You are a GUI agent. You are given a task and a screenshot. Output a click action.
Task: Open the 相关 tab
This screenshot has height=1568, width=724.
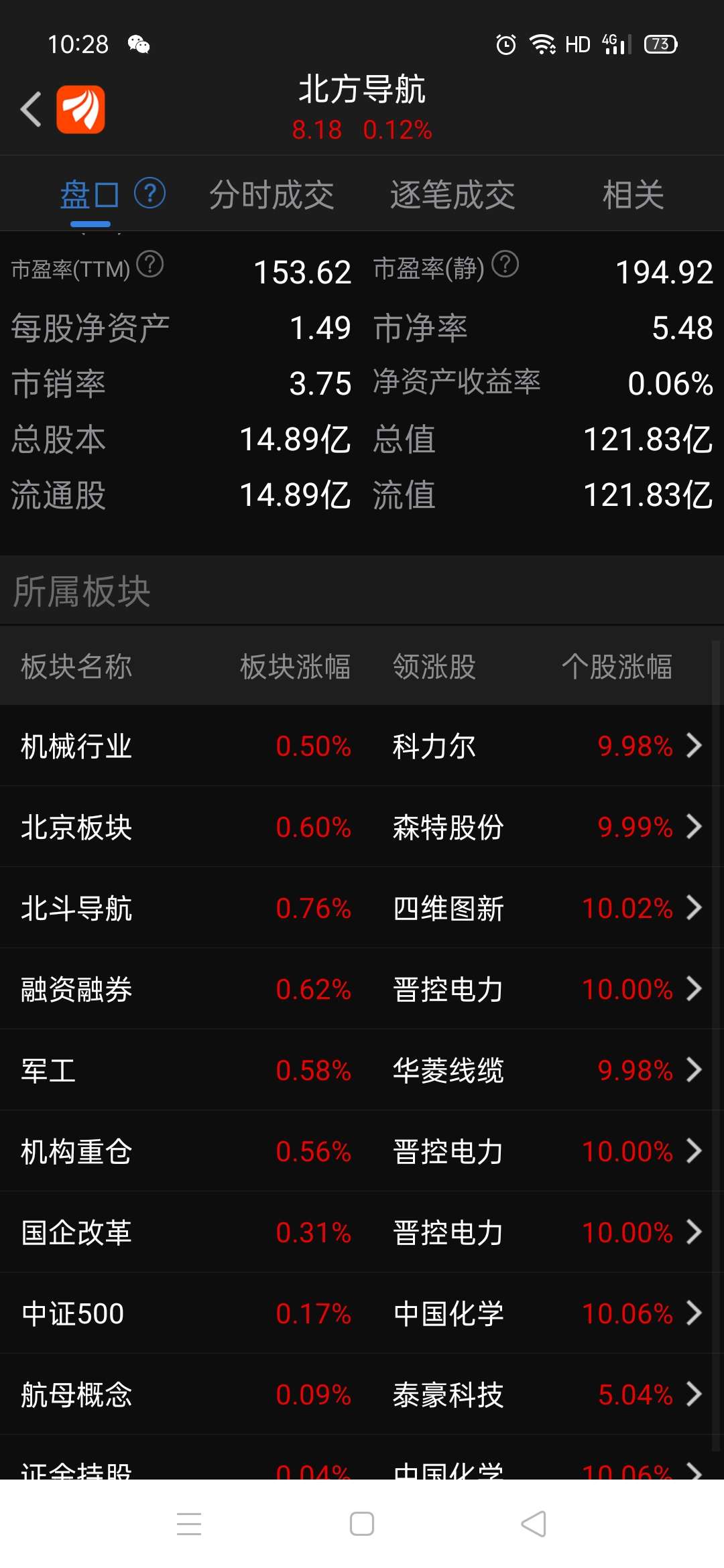[633, 195]
